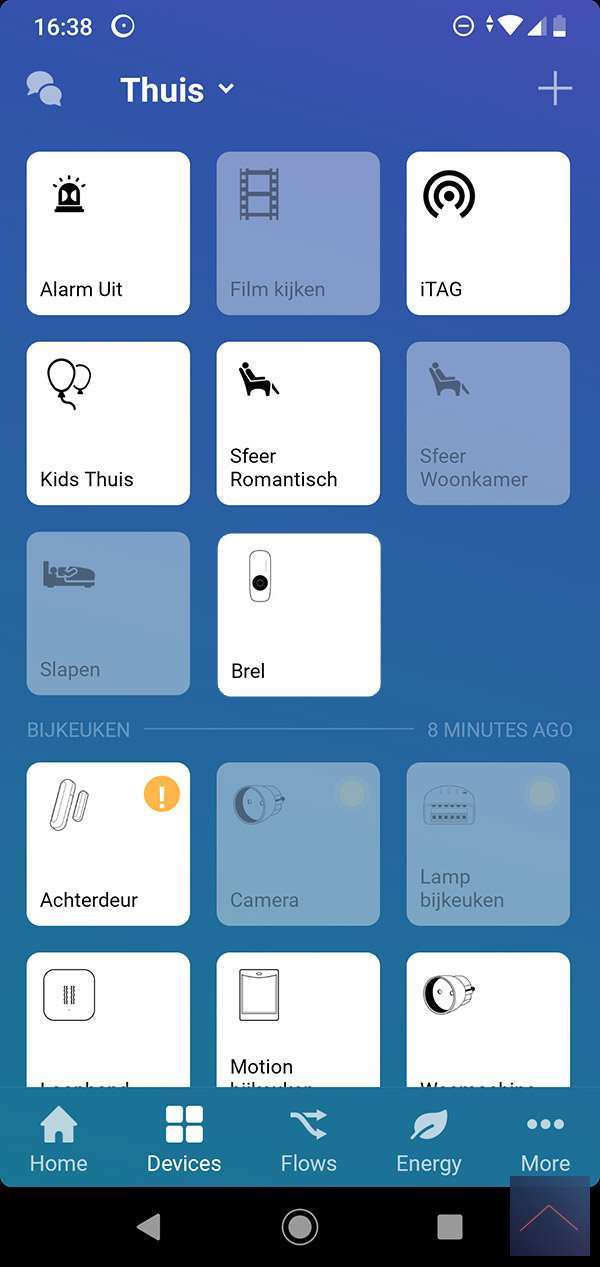The width and height of the screenshot is (600, 1267).
Task: Open the chat bubbles icon
Action: [x=44, y=89]
